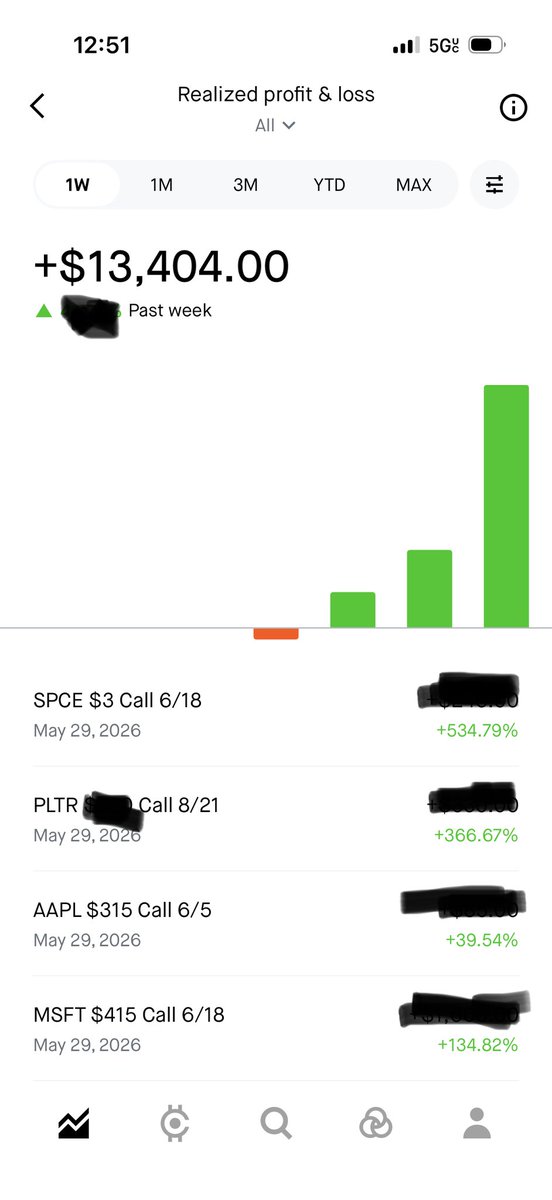The image size is (552, 1200).
Task: Open the search tab in bottom bar
Action: tap(276, 1124)
